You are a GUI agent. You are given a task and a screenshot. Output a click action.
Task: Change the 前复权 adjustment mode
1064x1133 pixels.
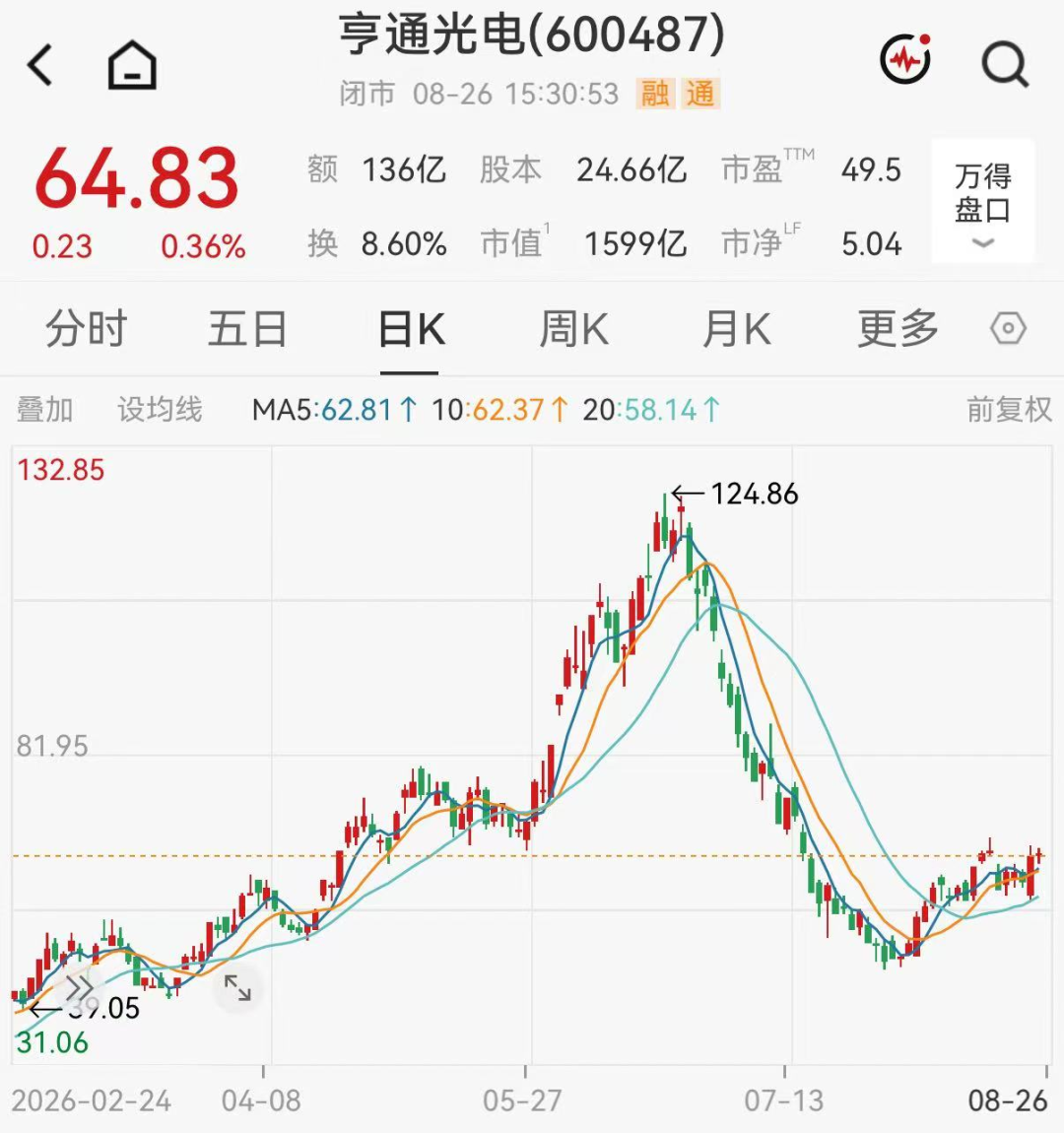click(x=1009, y=410)
